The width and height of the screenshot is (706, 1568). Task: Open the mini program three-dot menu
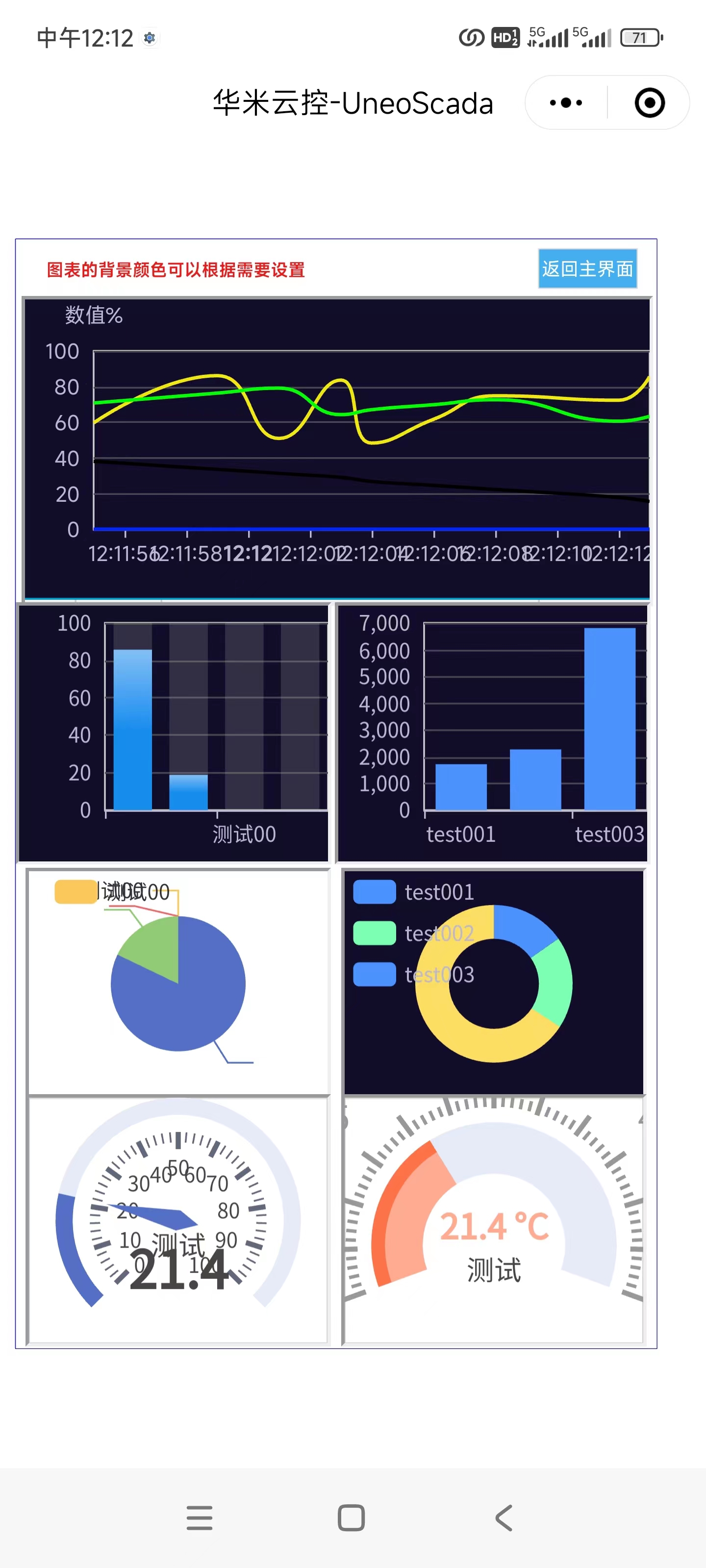click(x=566, y=103)
